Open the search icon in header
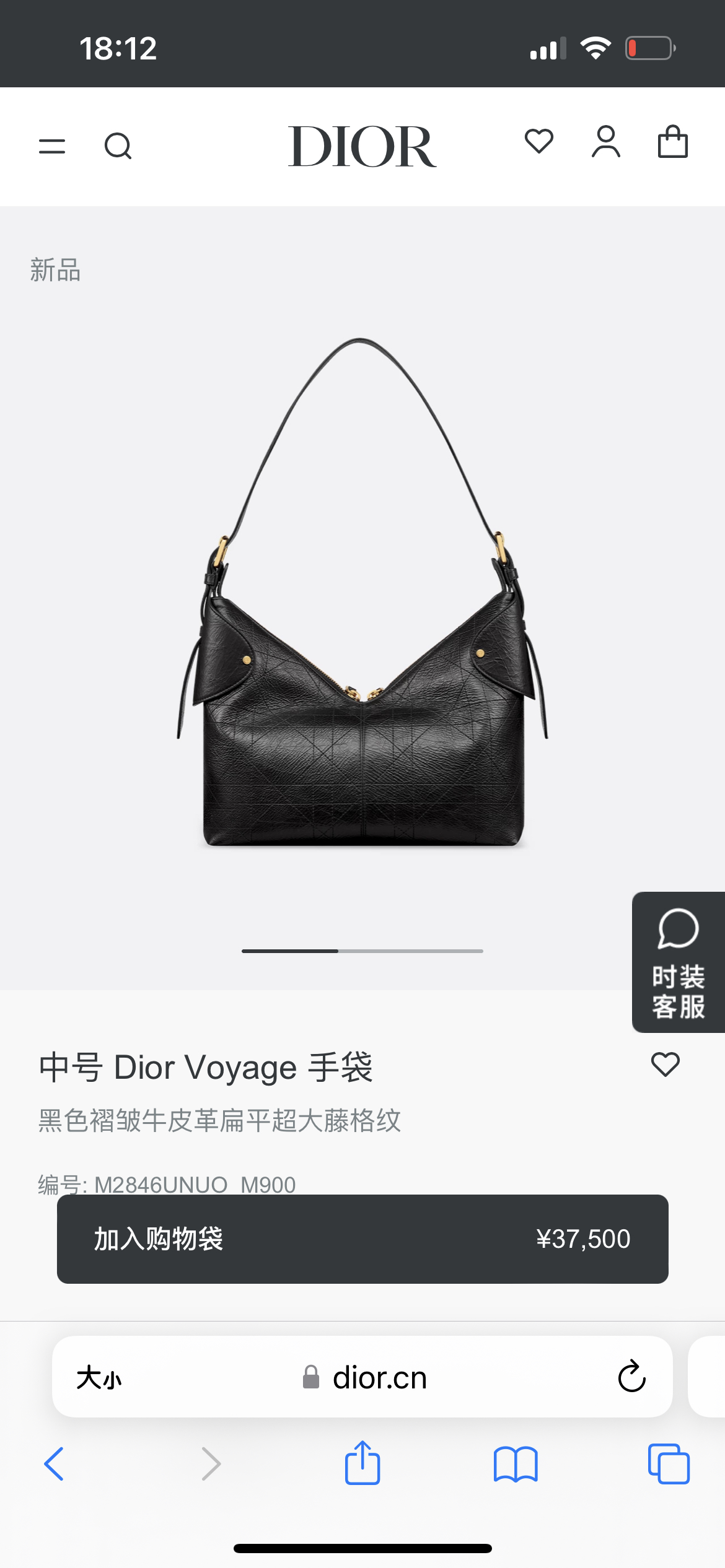The image size is (725, 1568). tap(118, 146)
